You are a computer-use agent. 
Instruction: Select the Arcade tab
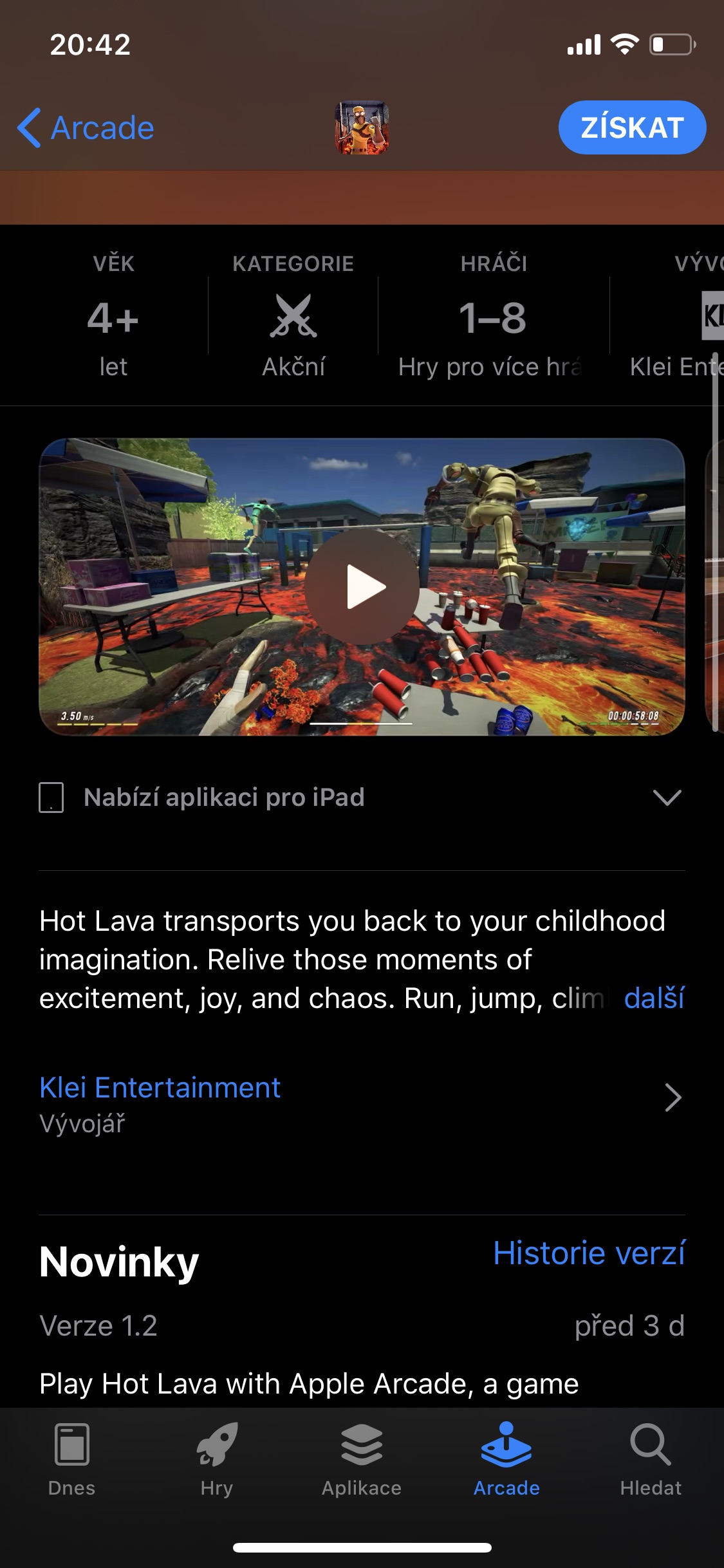coord(506,1461)
